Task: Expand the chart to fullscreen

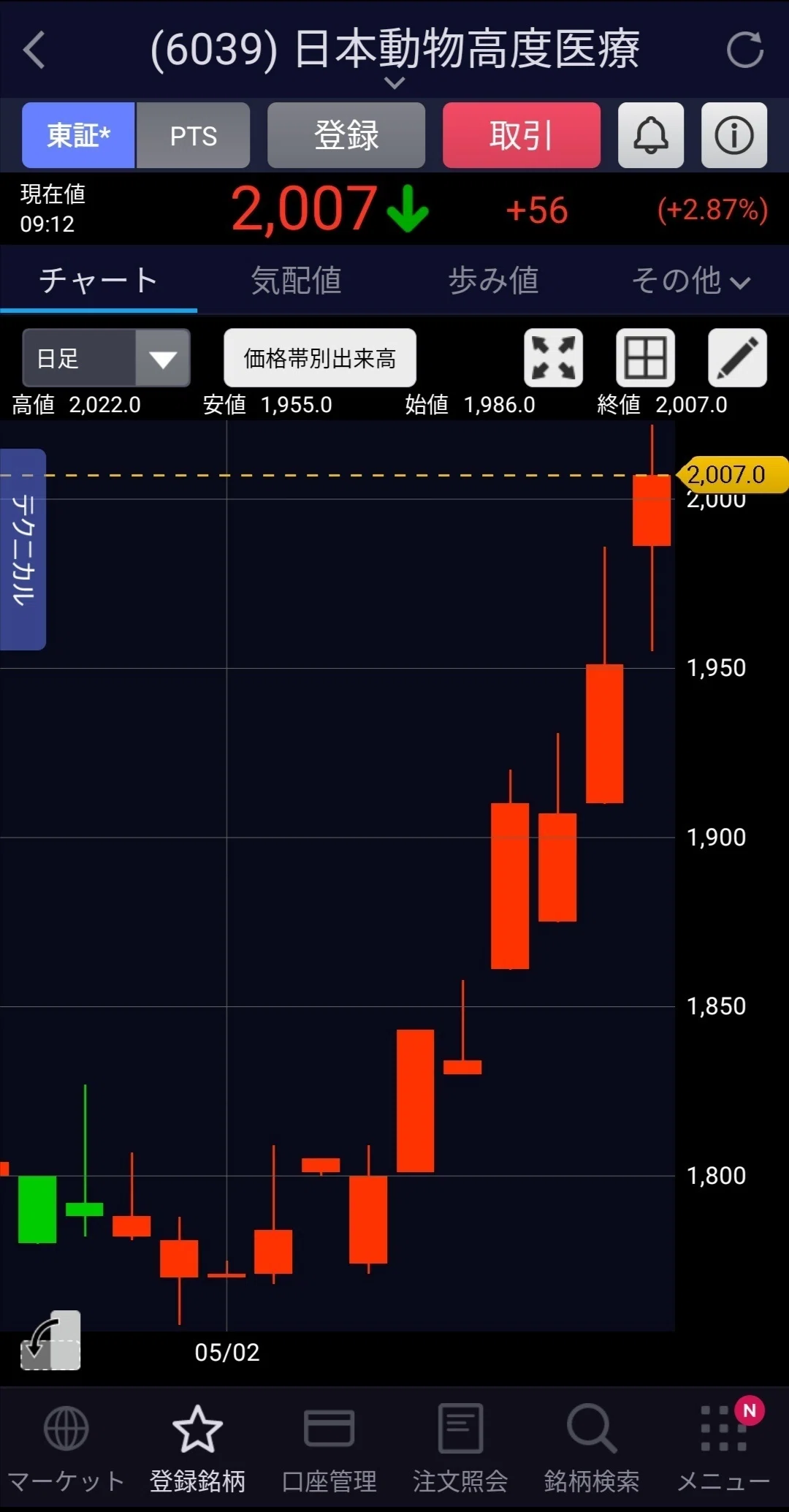Action: pyautogui.click(x=553, y=358)
